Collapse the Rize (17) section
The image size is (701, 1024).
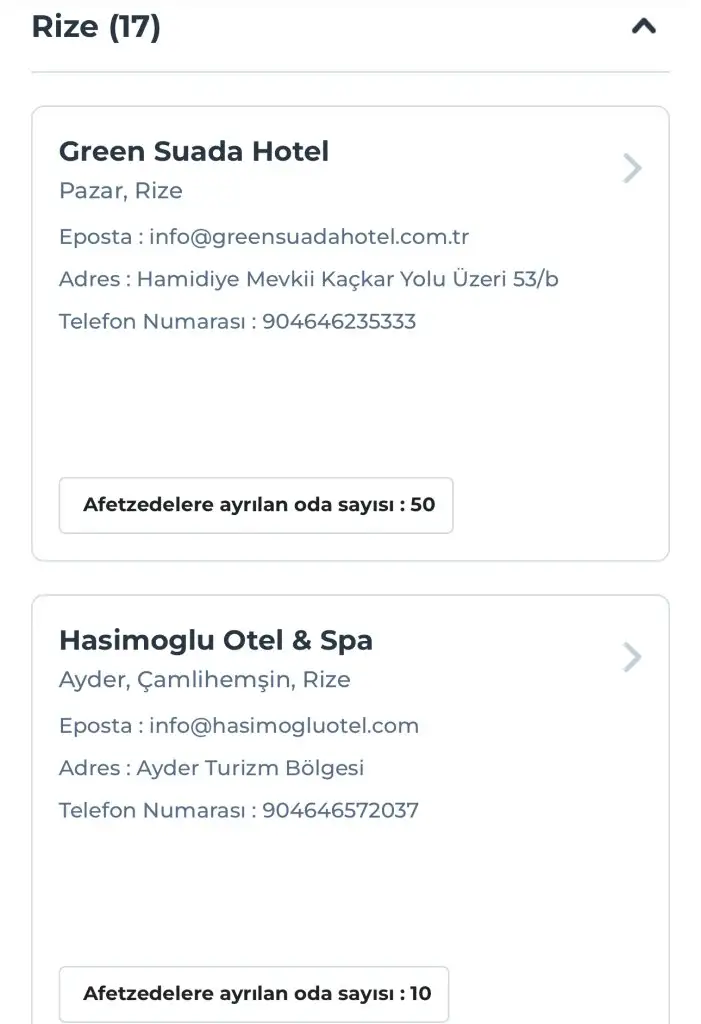(644, 27)
